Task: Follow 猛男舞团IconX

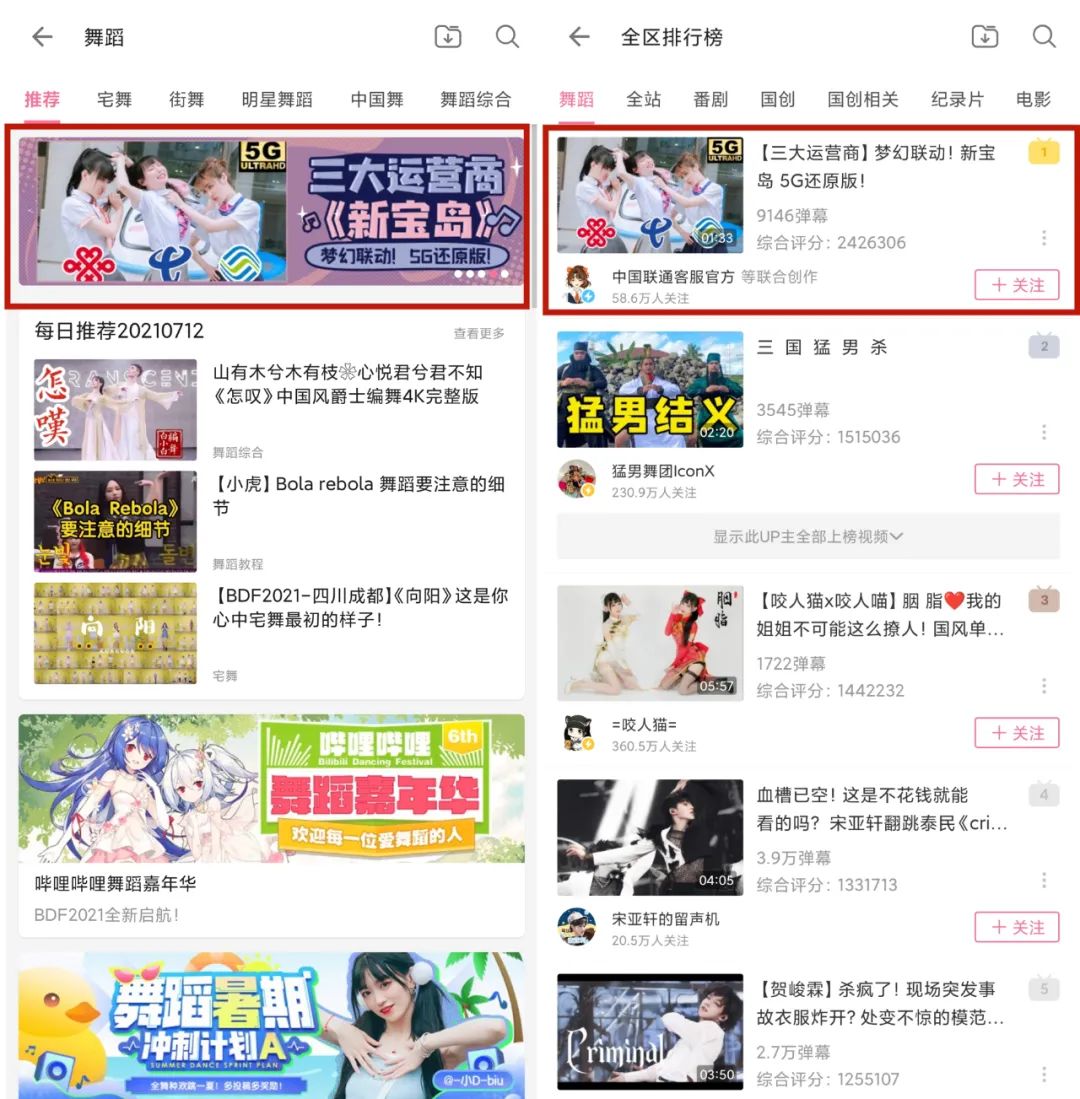Action: coord(1016,479)
